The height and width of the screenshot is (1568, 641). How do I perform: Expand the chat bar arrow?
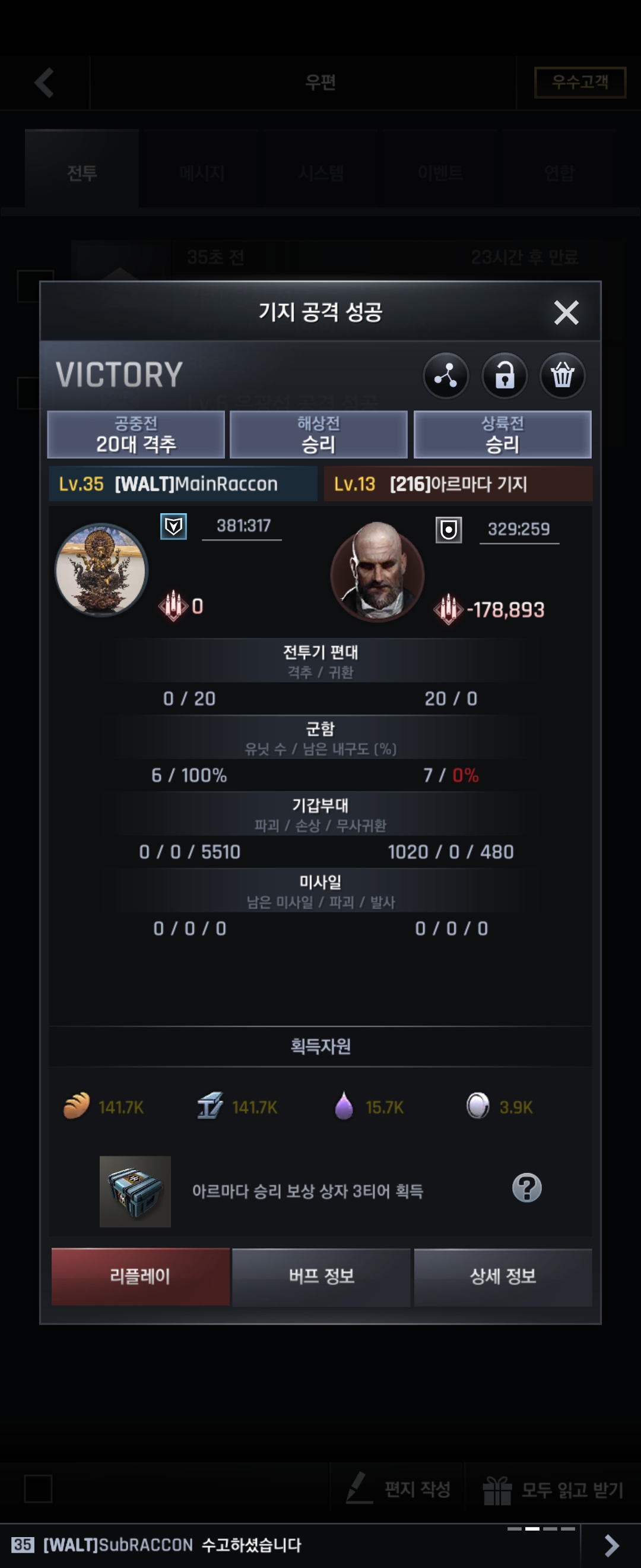611,1545
